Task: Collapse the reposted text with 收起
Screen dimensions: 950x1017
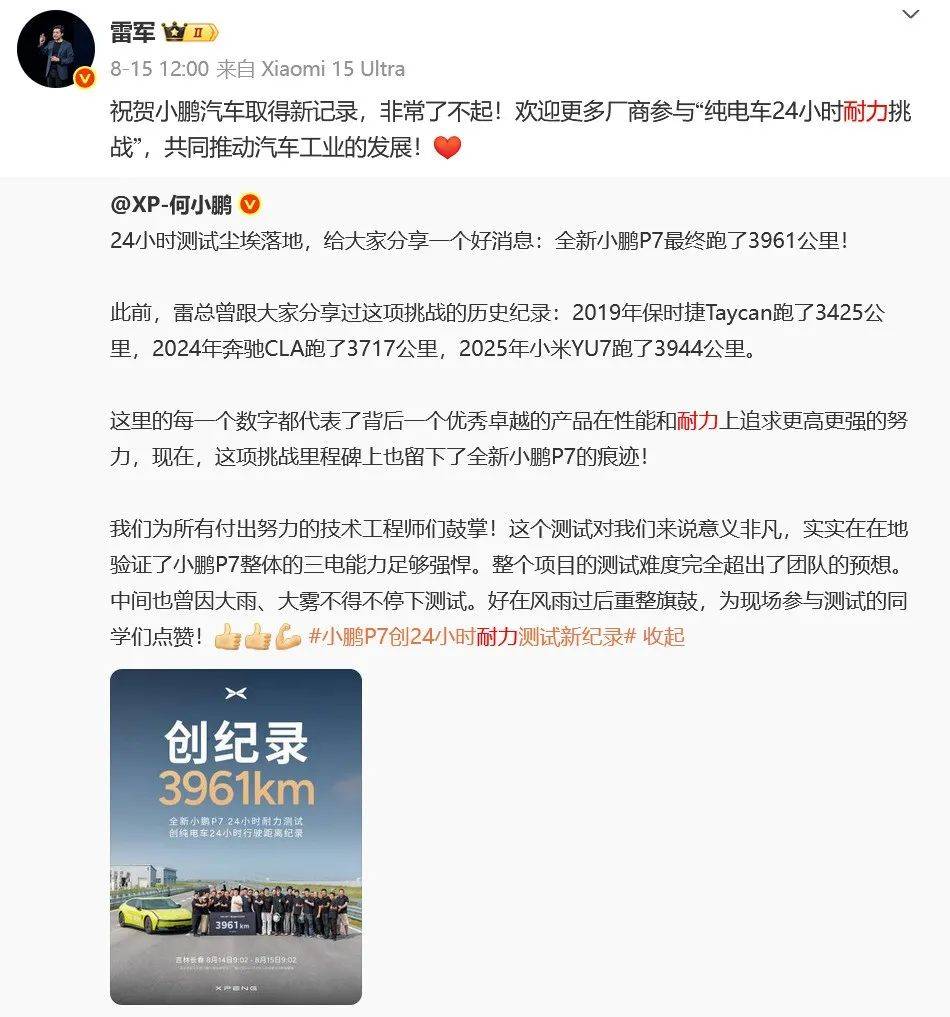Action: (x=664, y=637)
